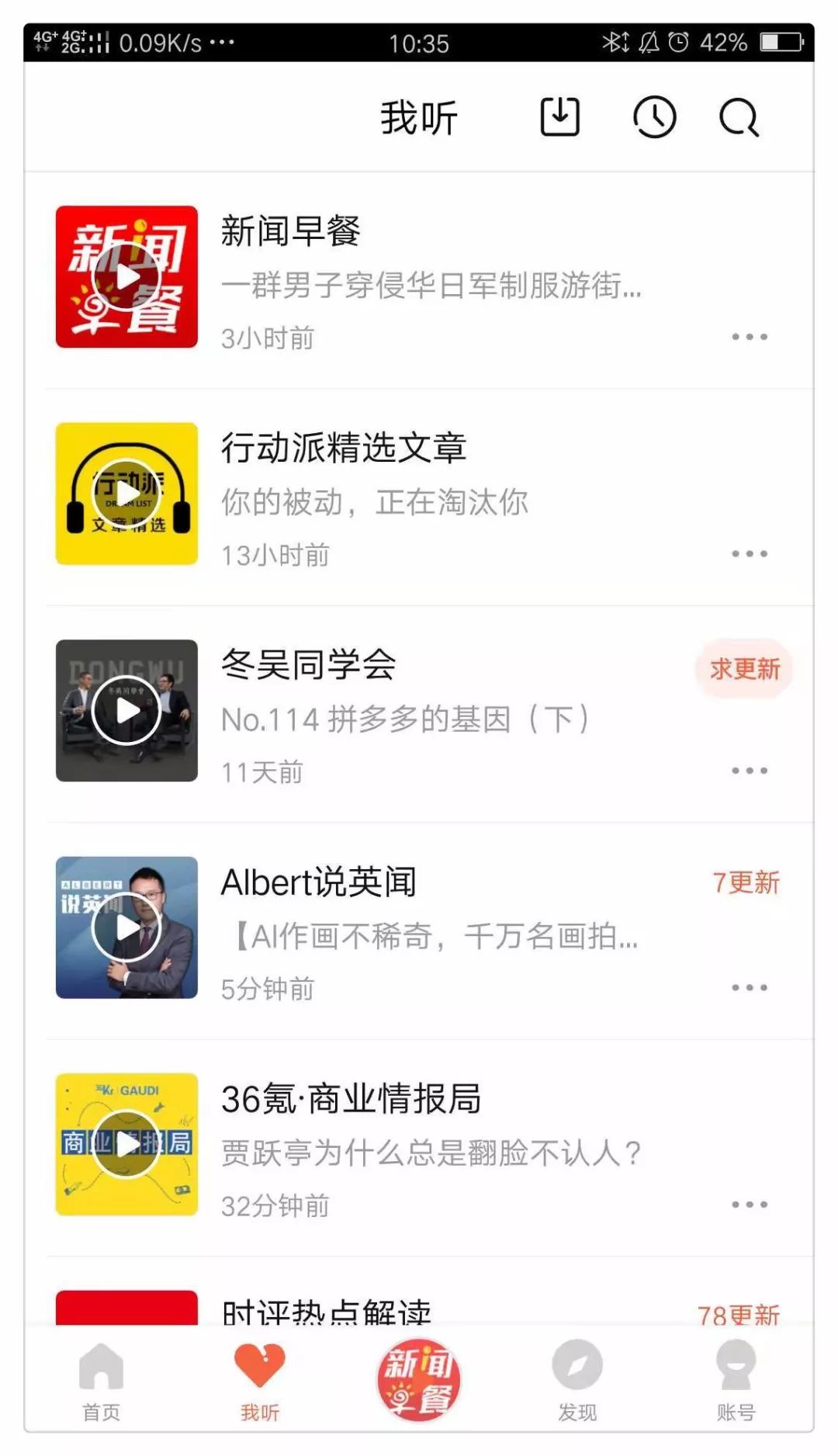Switch to the 发现 tab
838x1456 pixels.
tap(576, 1389)
